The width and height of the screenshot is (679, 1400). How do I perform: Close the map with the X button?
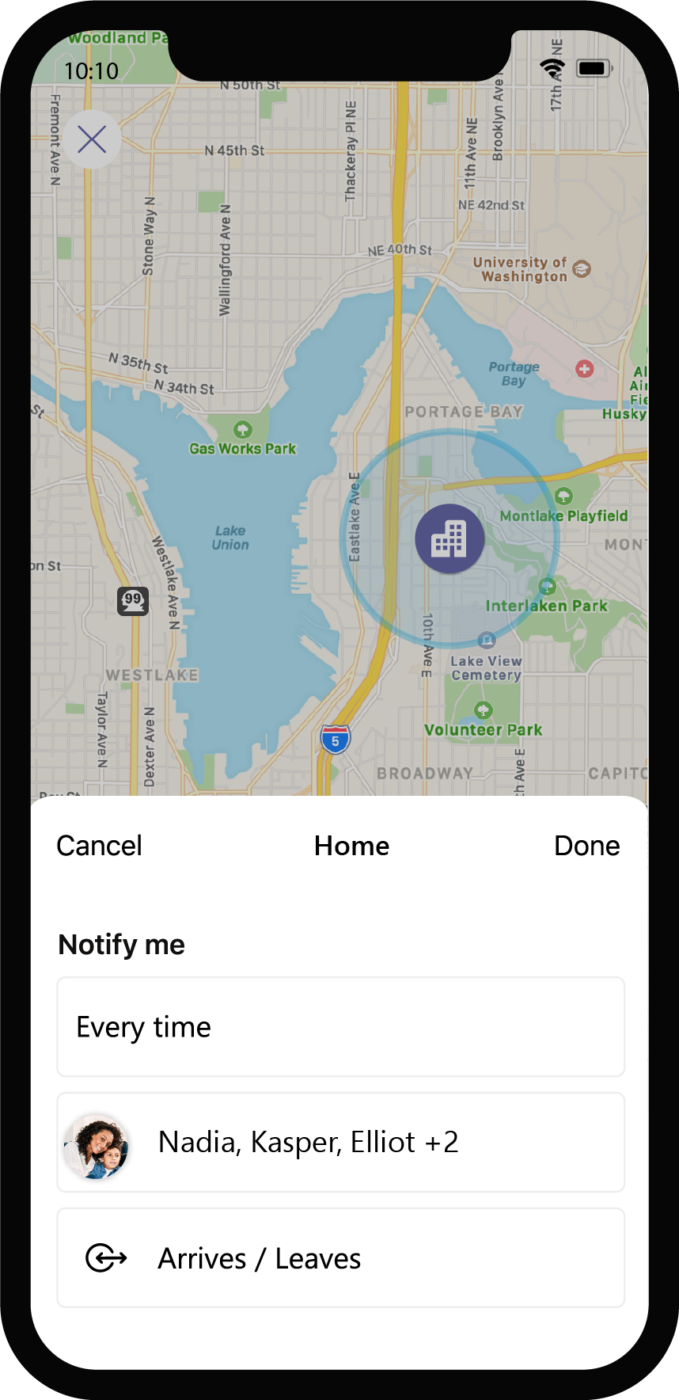pos(92,139)
